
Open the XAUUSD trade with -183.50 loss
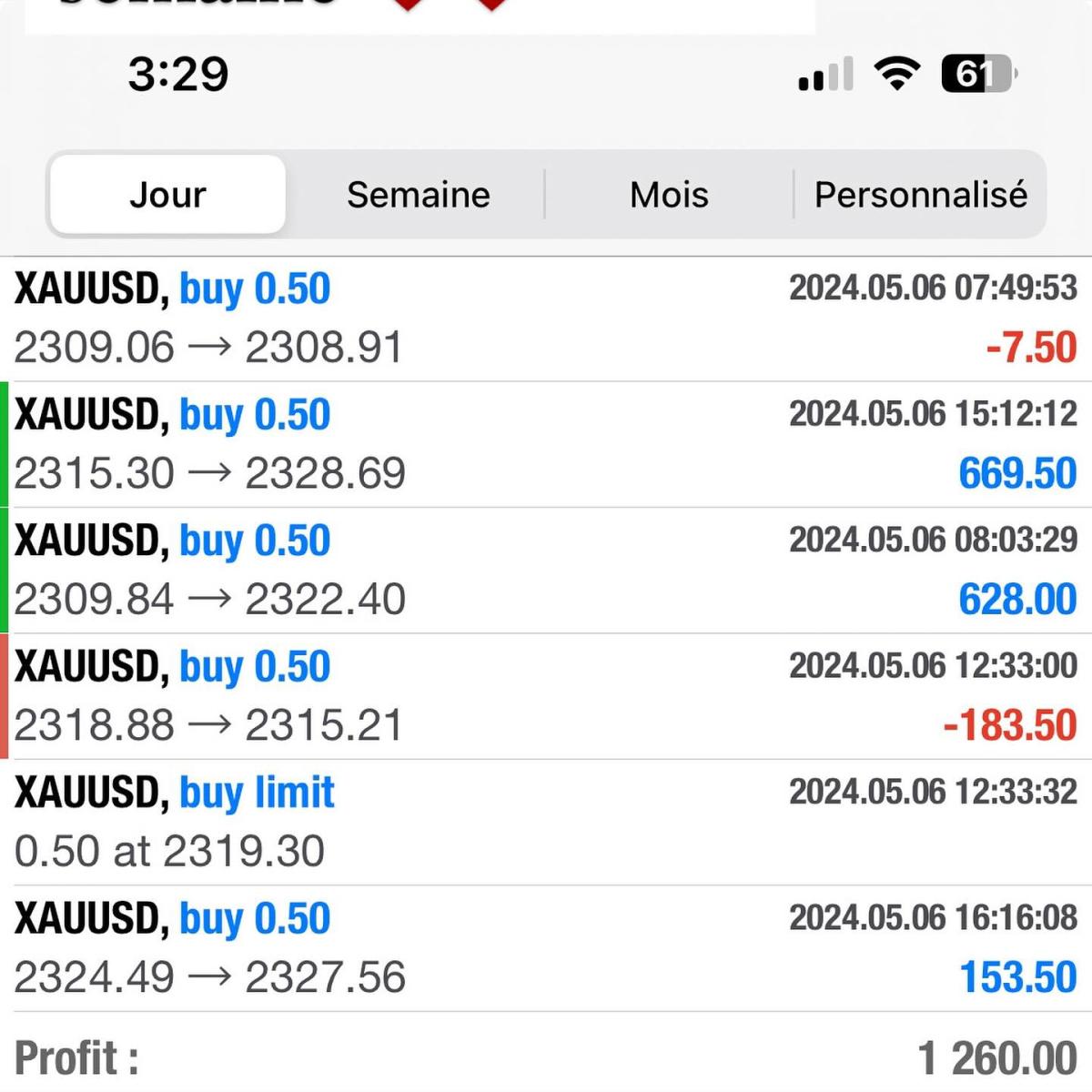(546, 696)
